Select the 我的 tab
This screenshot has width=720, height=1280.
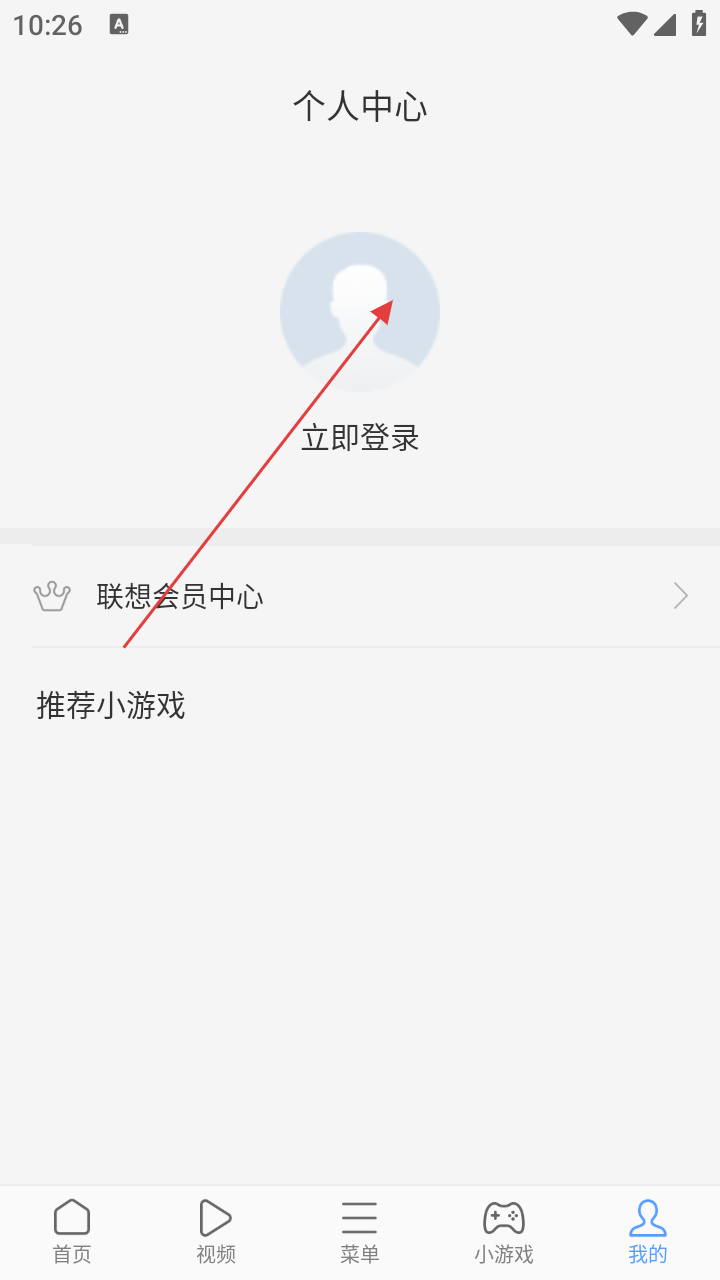pos(648,1232)
